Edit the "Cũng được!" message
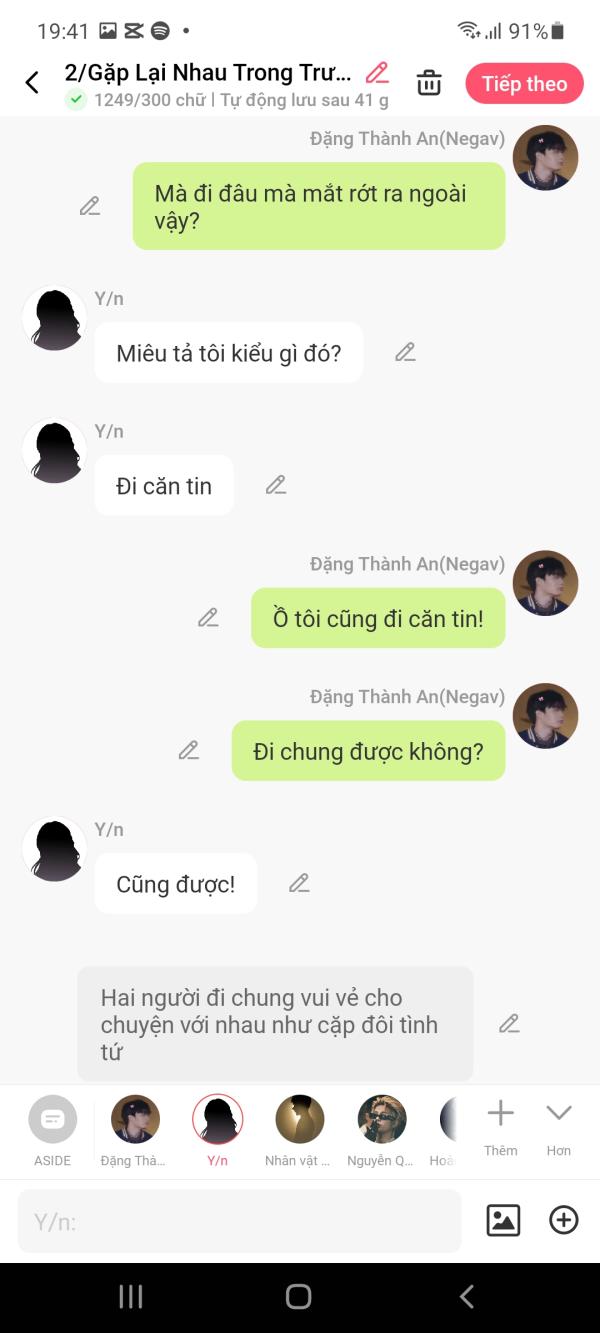 (x=299, y=883)
